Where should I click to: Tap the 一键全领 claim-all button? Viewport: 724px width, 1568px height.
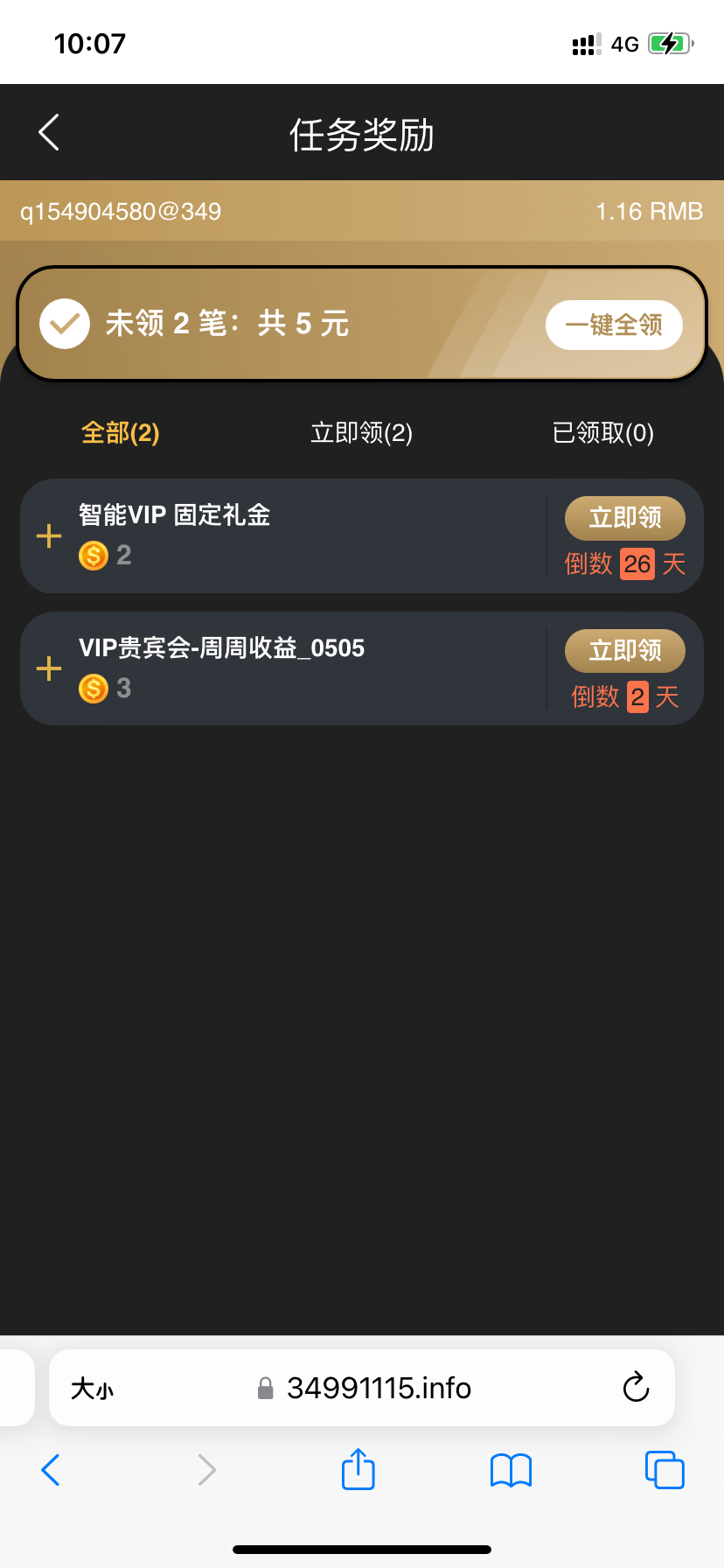[614, 325]
